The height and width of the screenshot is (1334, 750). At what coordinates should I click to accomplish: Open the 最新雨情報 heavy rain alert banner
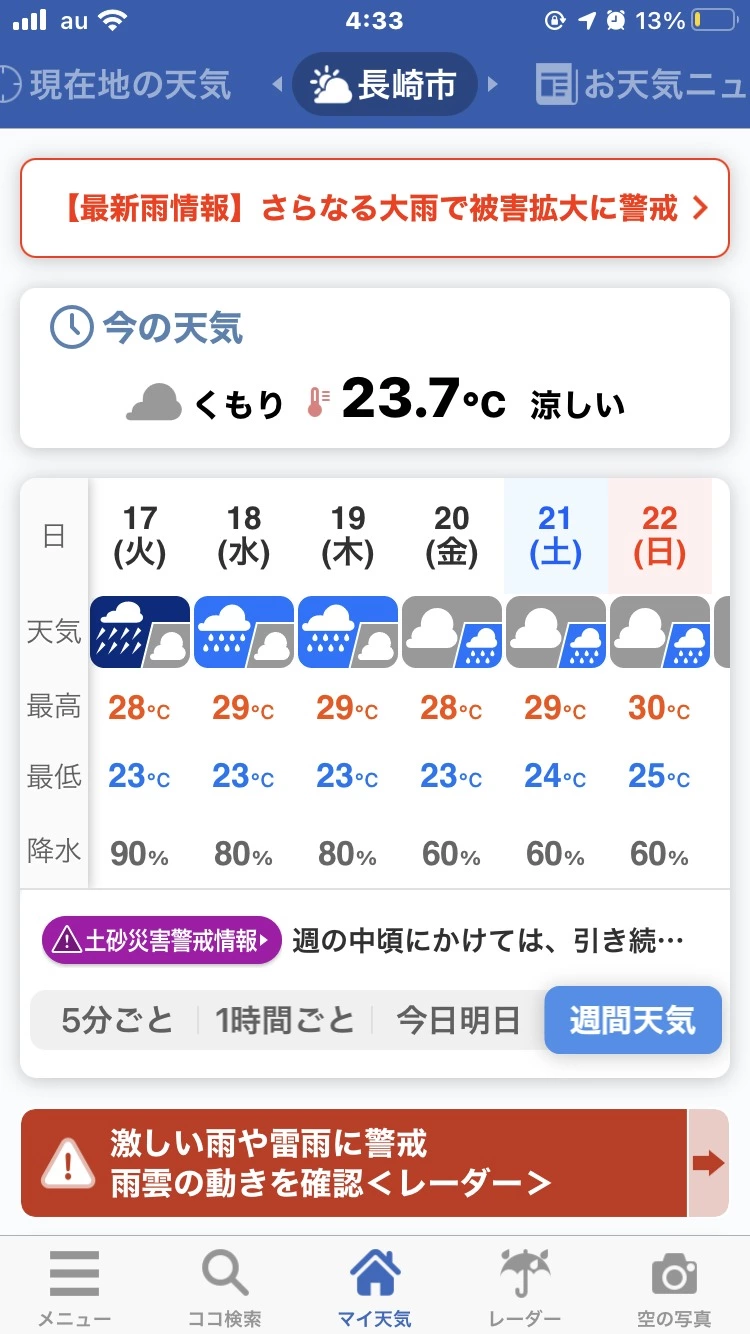(x=375, y=208)
